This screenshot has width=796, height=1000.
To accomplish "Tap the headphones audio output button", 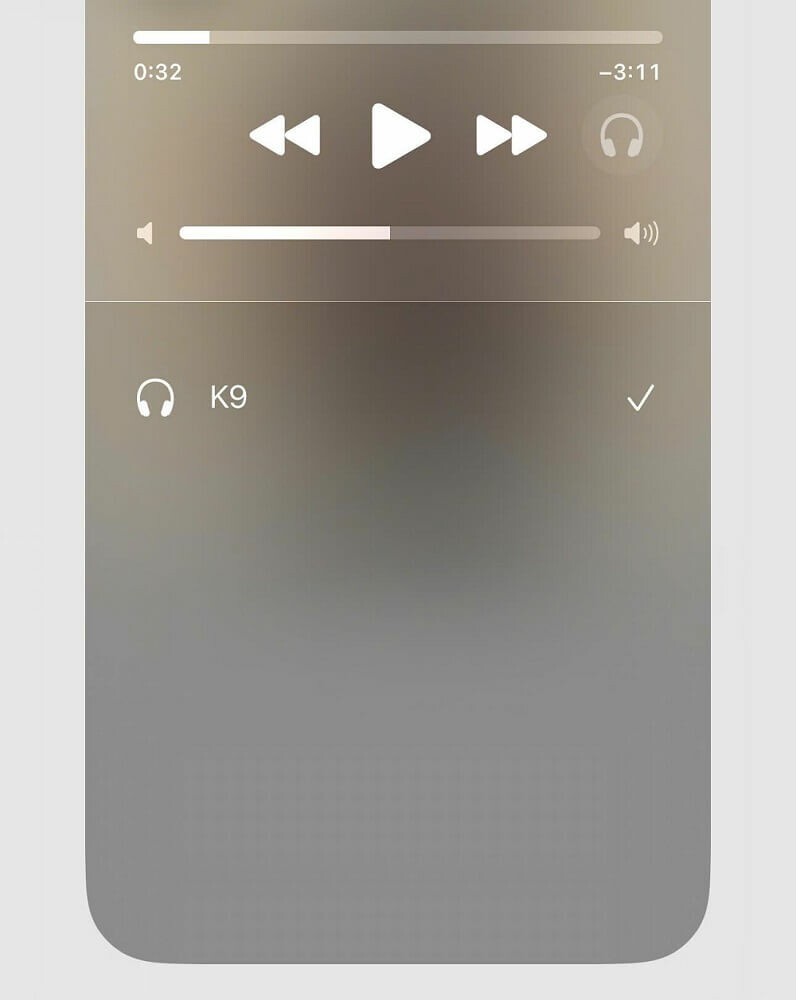I will click(621, 135).
